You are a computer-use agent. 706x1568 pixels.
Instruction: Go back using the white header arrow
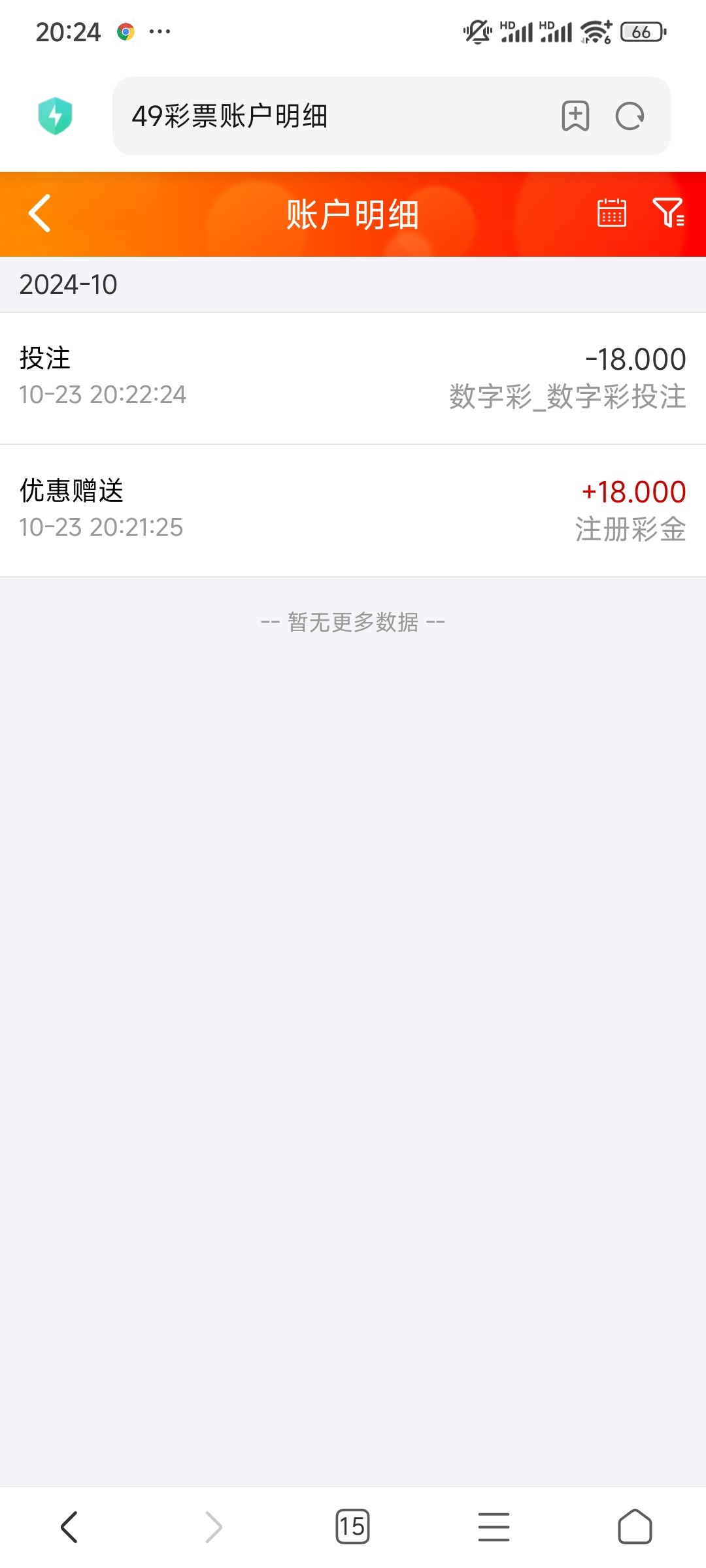pos(38,213)
